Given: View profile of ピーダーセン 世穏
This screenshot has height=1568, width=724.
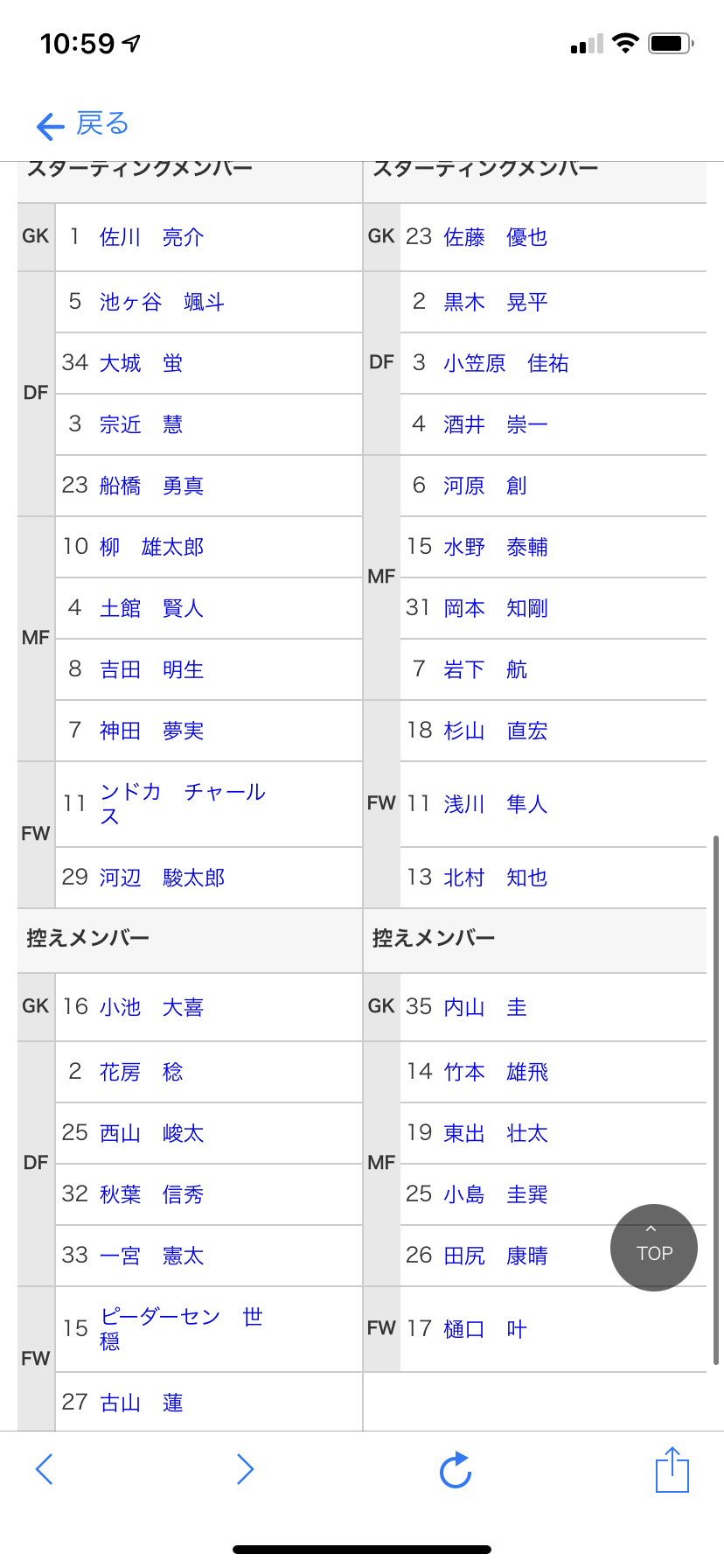Looking at the screenshot, I should tap(182, 1329).
